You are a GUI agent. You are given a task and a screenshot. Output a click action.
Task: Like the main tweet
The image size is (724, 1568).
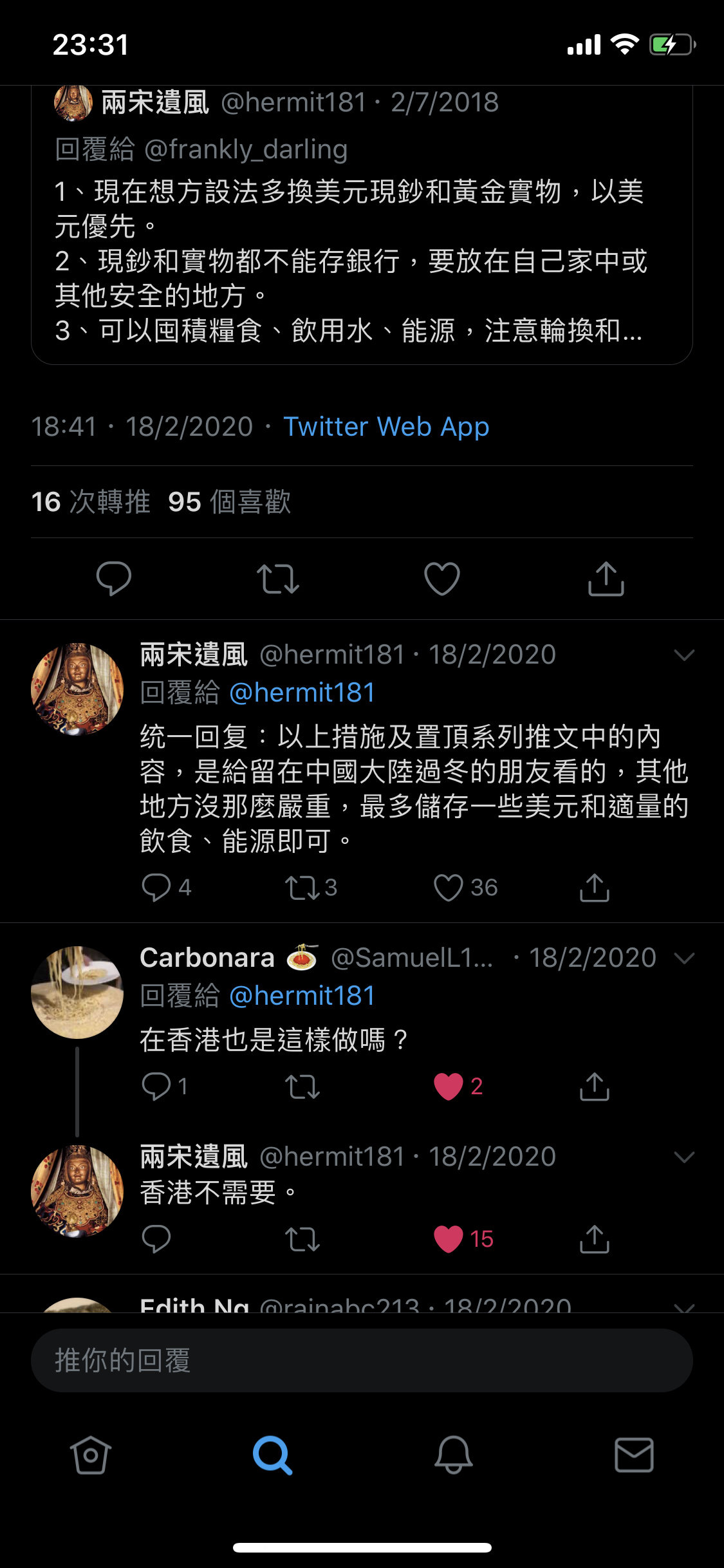tap(442, 578)
